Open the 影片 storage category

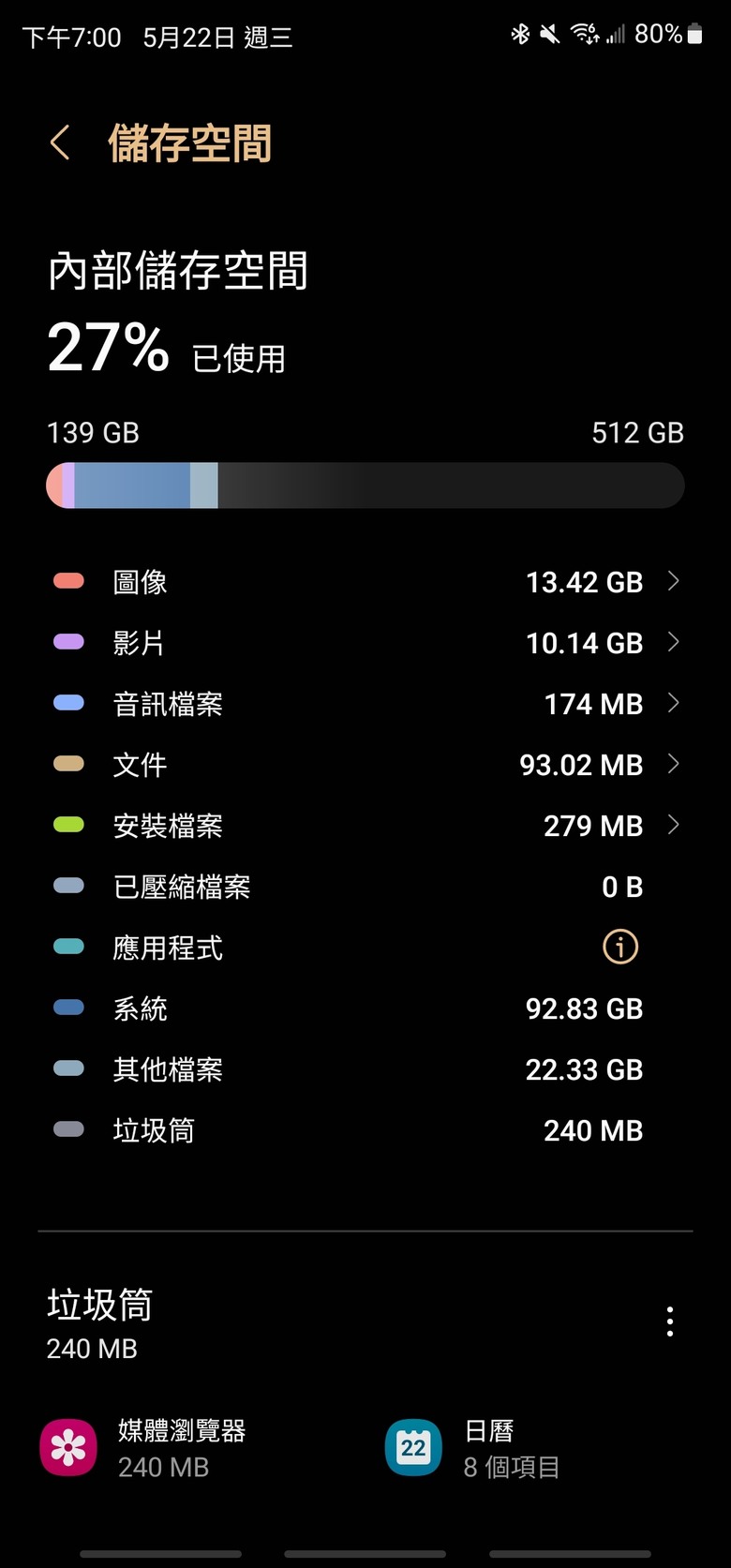pyautogui.click(x=365, y=643)
